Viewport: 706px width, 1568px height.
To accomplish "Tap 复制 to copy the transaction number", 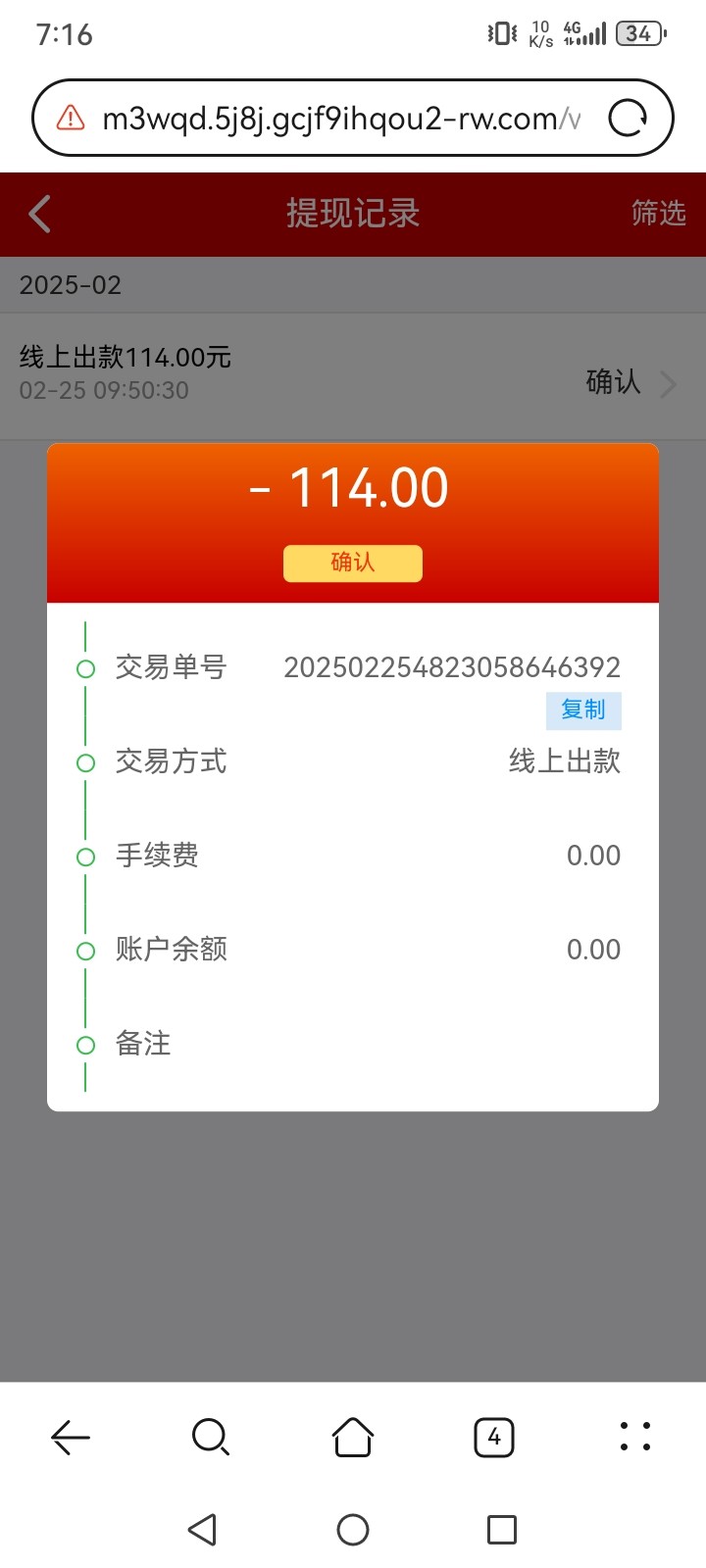I will pos(582,710).
